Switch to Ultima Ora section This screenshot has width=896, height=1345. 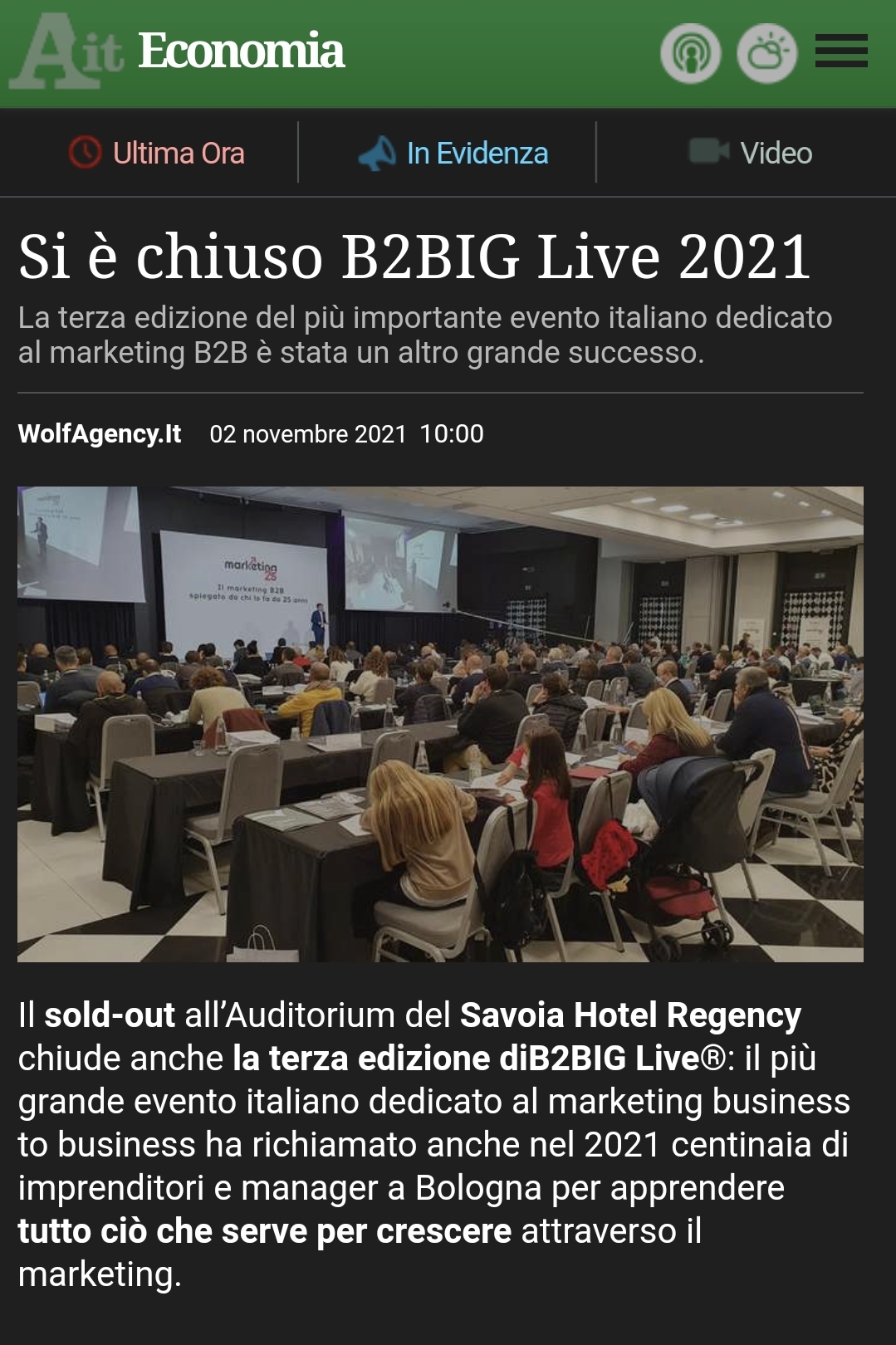click(157, 154)
